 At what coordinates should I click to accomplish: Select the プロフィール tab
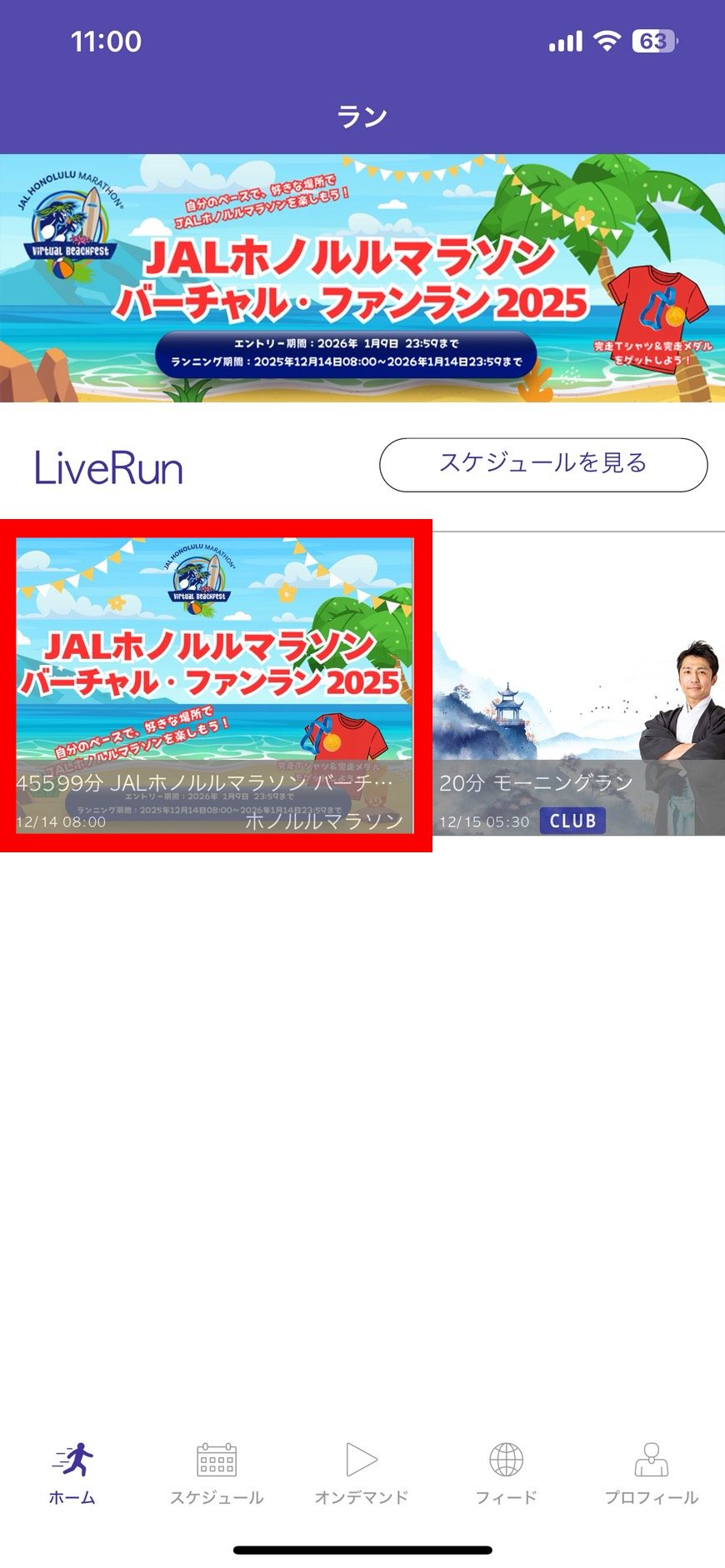pos(651,1475)
